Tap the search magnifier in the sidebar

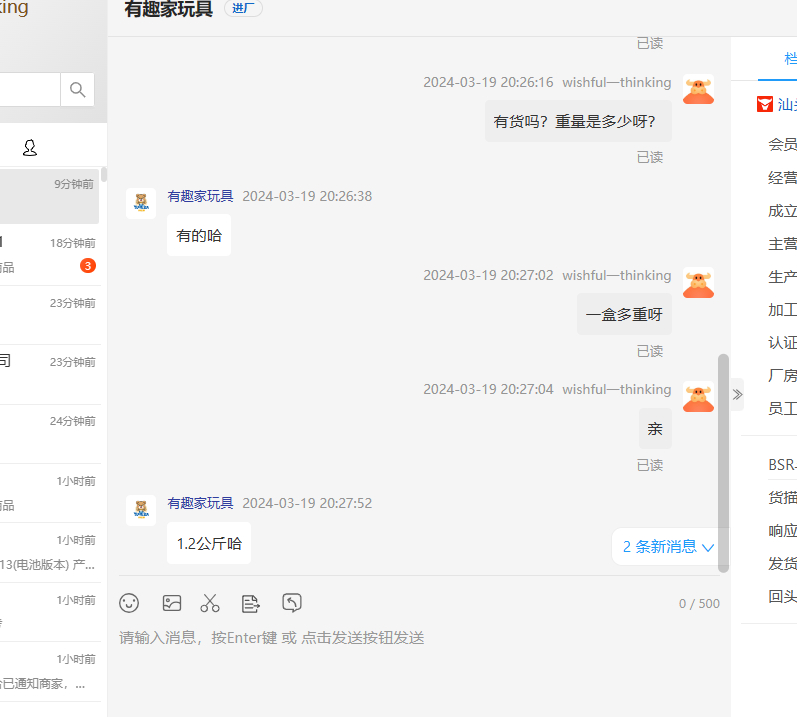pos(77,90)
